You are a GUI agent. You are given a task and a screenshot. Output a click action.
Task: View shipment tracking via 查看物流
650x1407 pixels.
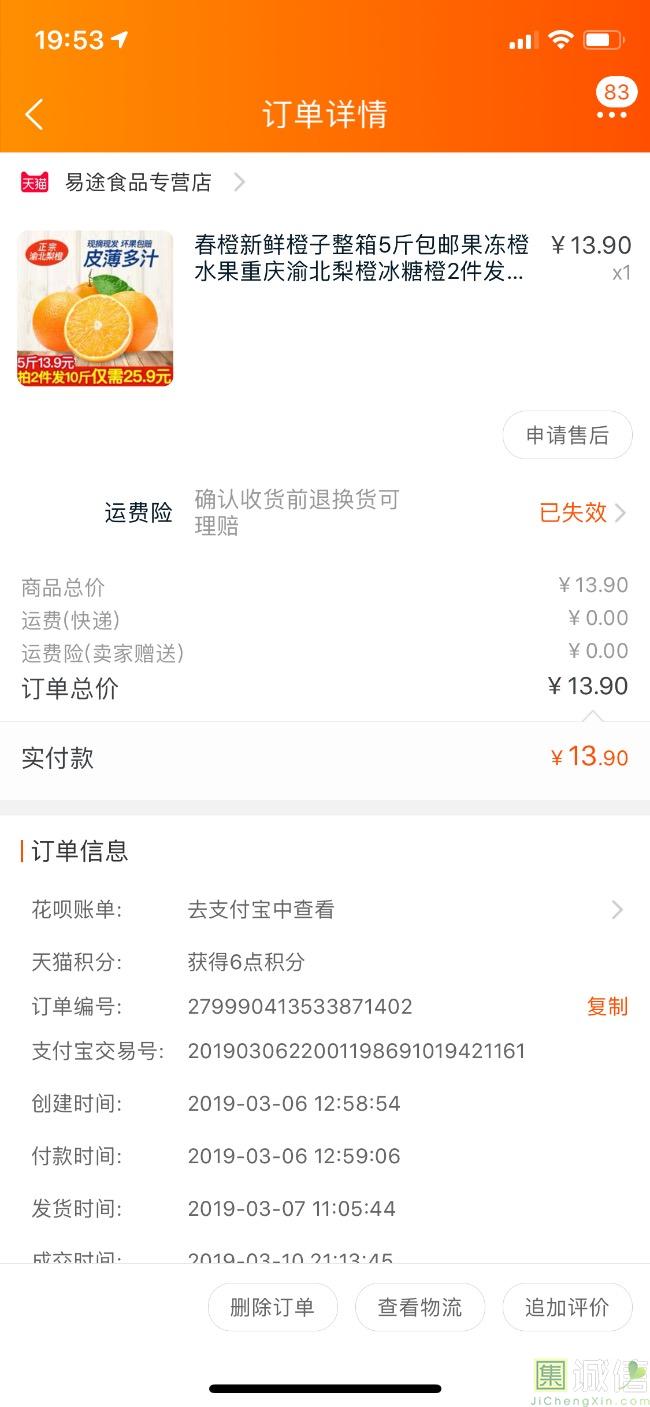coord(420,1307)
